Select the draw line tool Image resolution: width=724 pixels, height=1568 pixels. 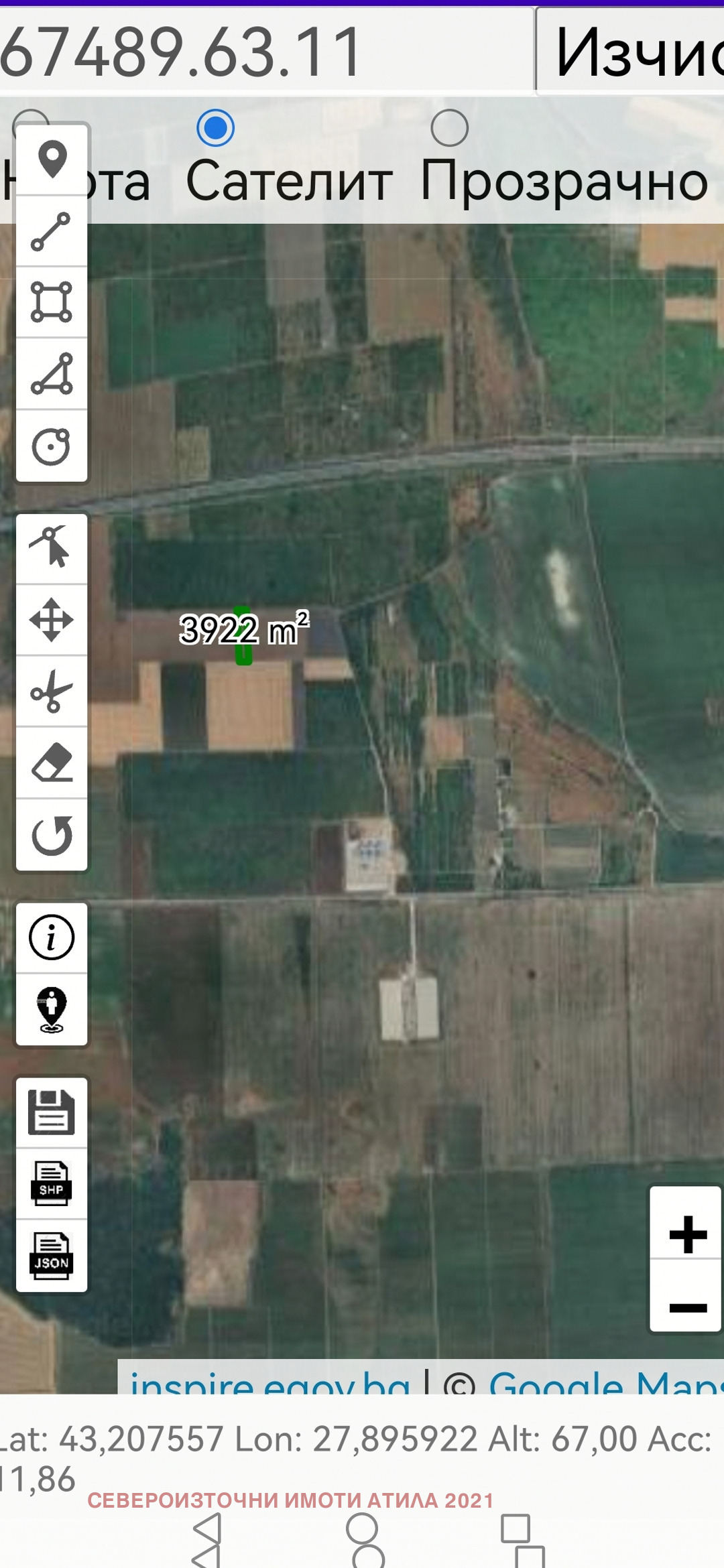(x=52, y=232)
